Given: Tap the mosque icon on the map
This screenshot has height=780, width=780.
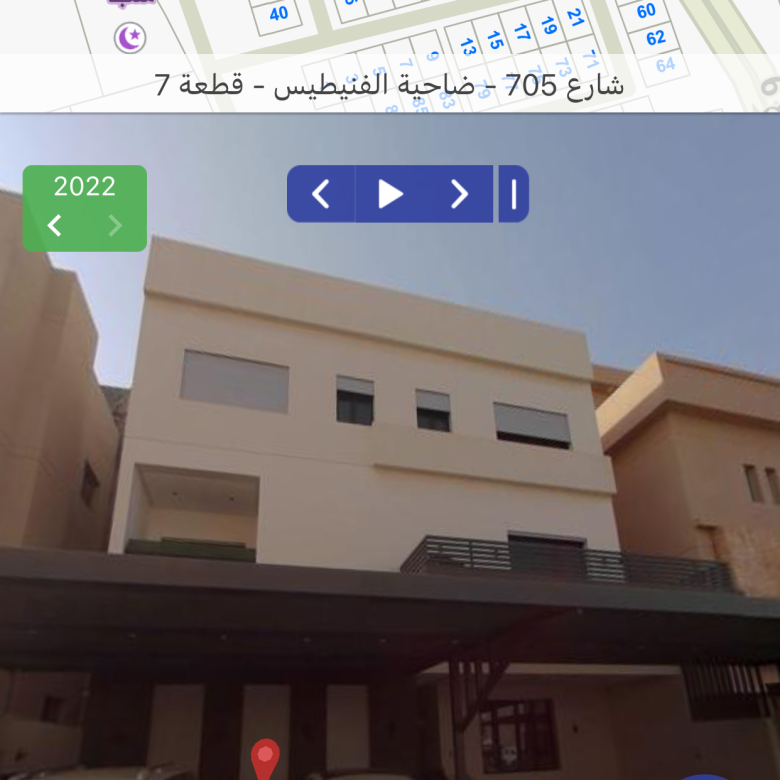Looking at the screenshot, I should (x=130, y=38).
